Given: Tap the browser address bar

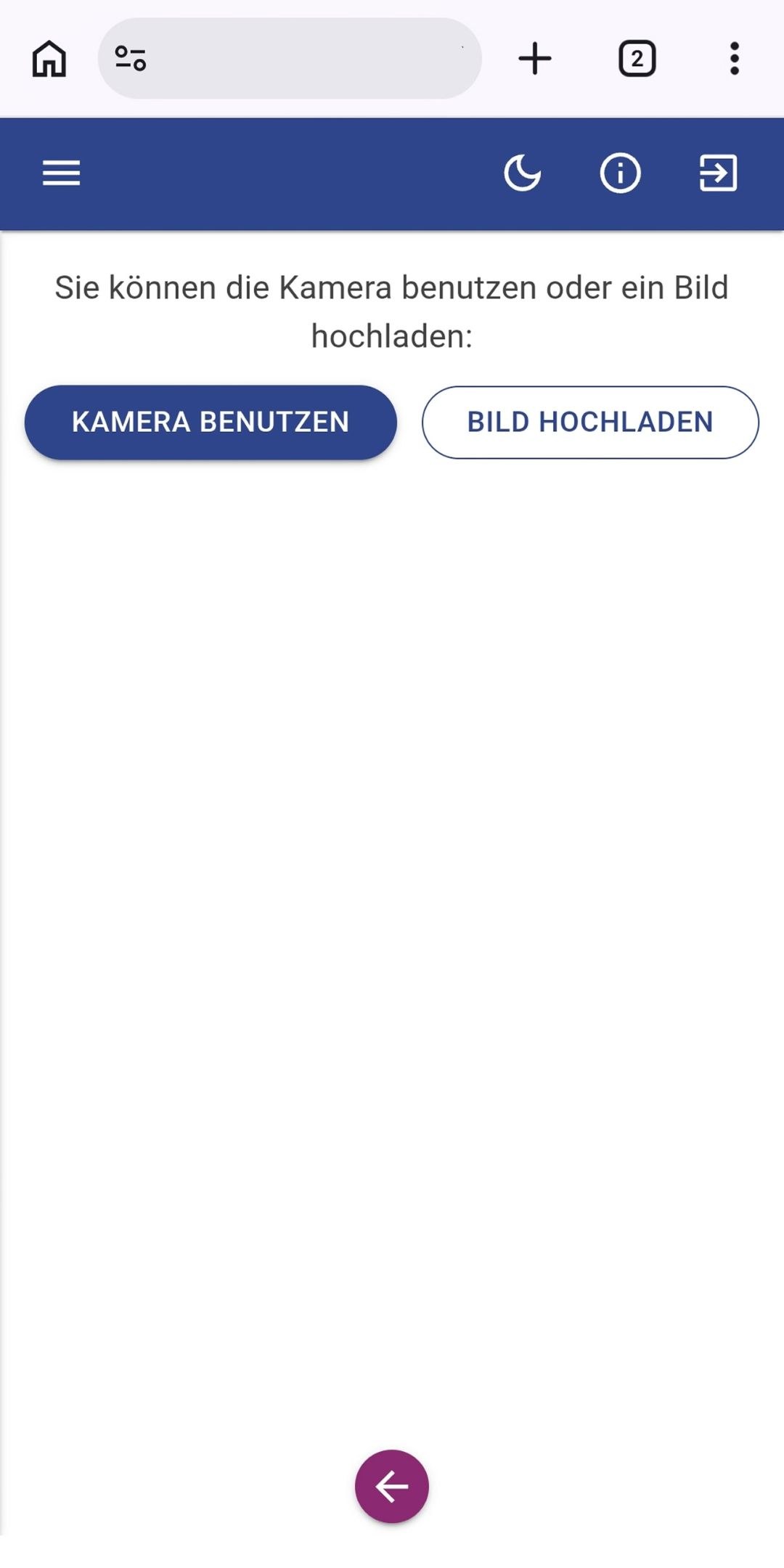Looking at the screenshot, I should tap(305, 59).
